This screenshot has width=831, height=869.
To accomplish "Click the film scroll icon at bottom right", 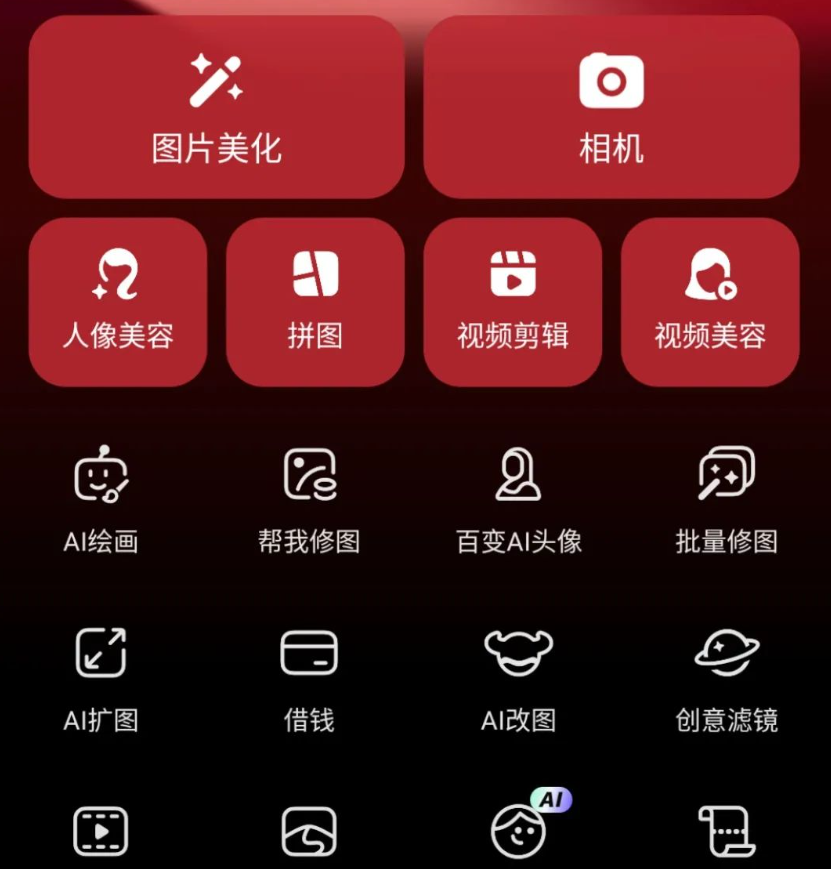I will coord(727,833).
